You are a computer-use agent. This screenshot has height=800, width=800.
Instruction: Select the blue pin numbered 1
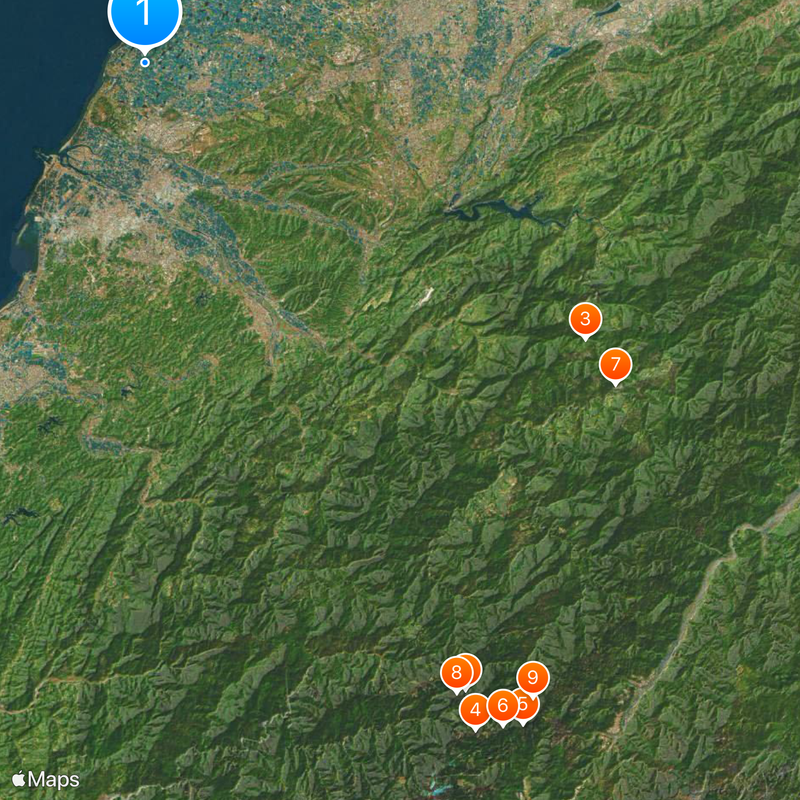tap(145, 16)
